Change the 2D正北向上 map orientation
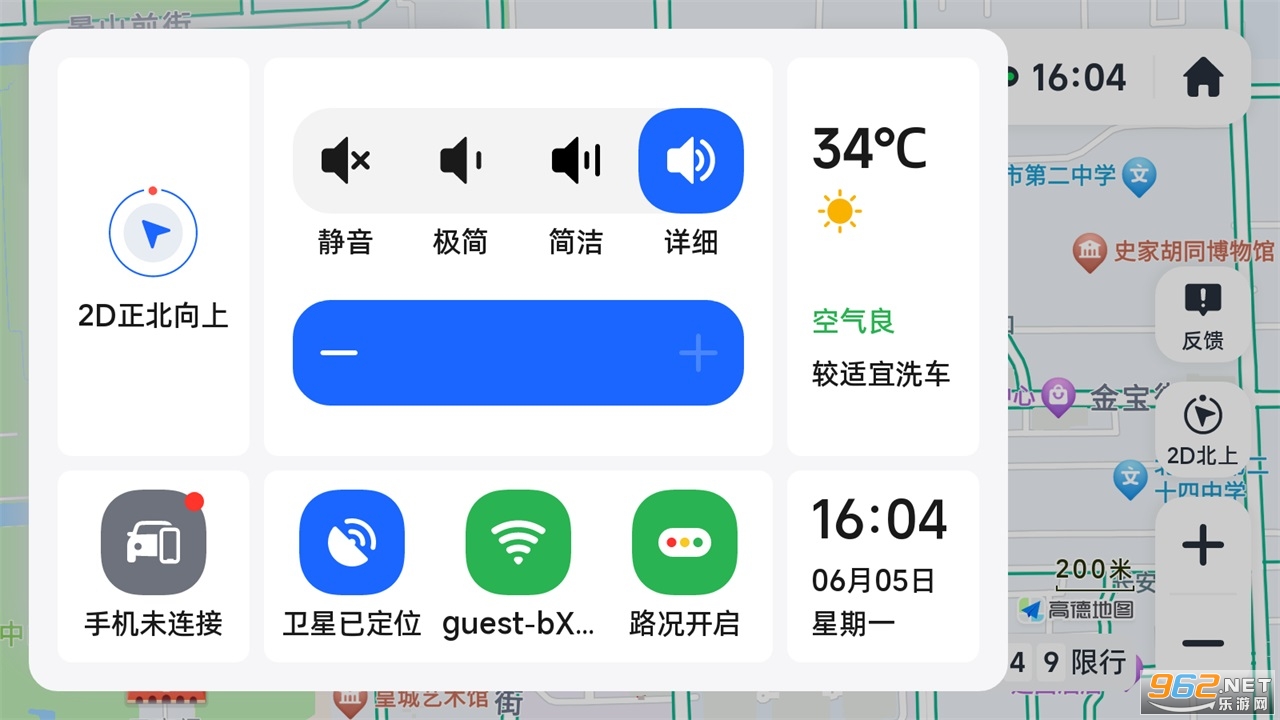The width and height of the screenshot is (1280, 720). click(x=153, y=234)
